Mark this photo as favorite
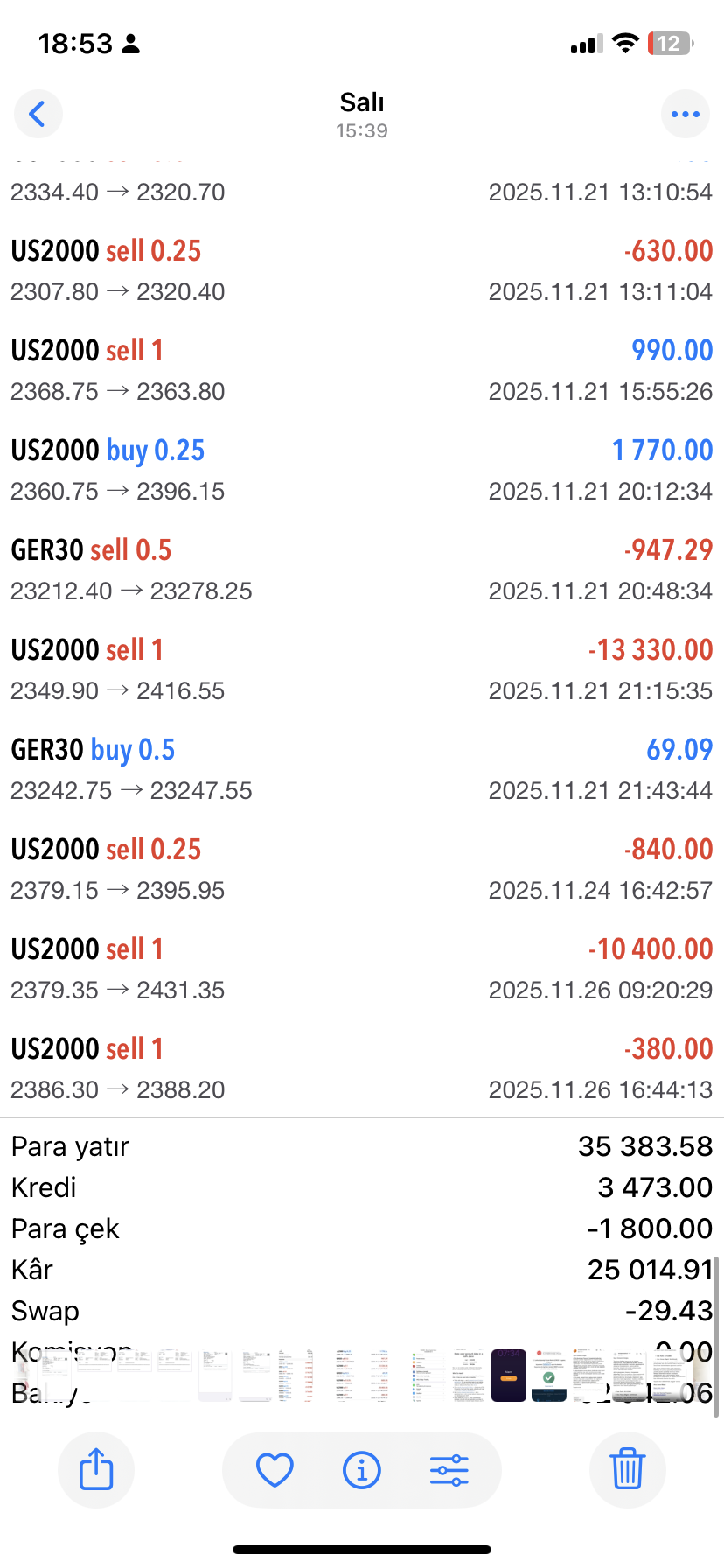This screenshot has height=1568, width=724. point(275,1470)
